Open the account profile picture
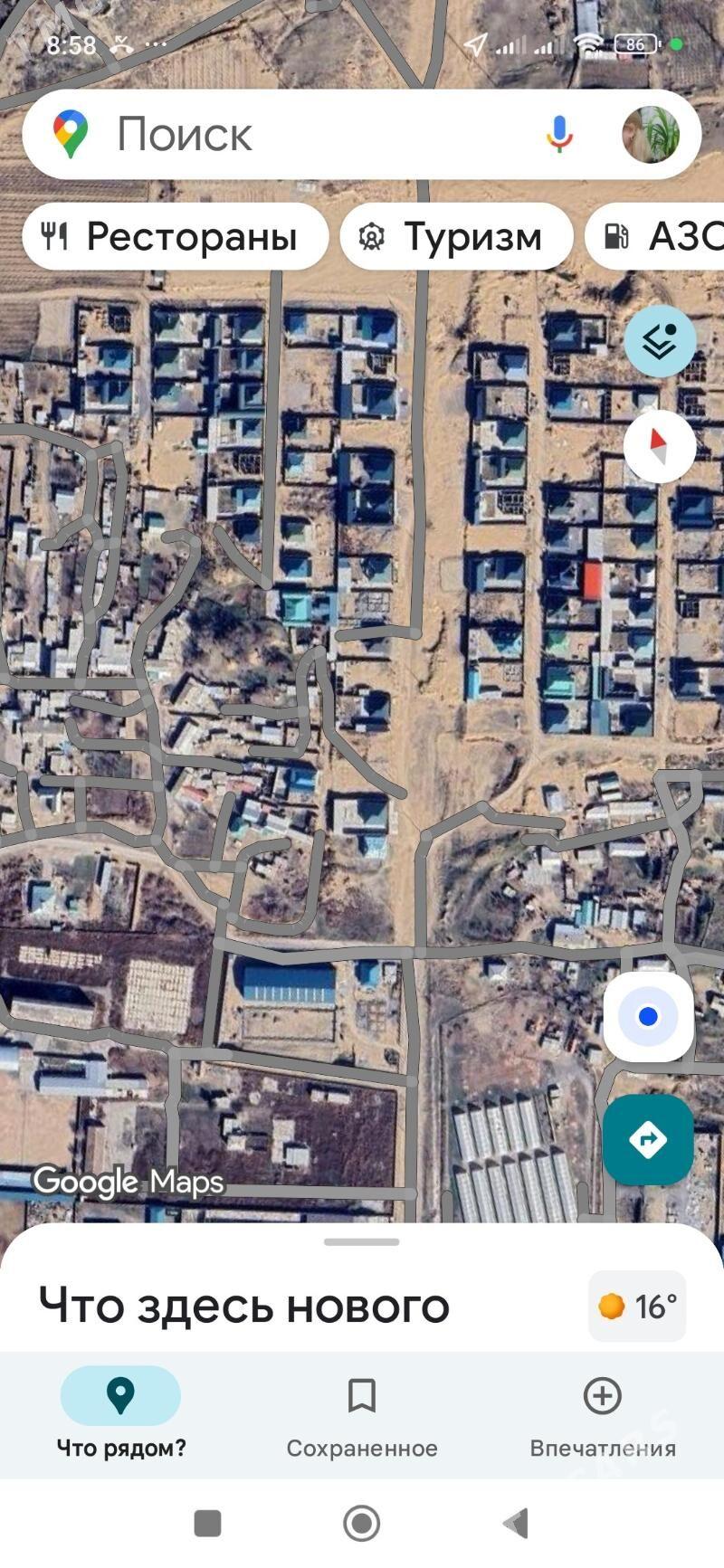 pyautogui.click(x=651, y=135)
